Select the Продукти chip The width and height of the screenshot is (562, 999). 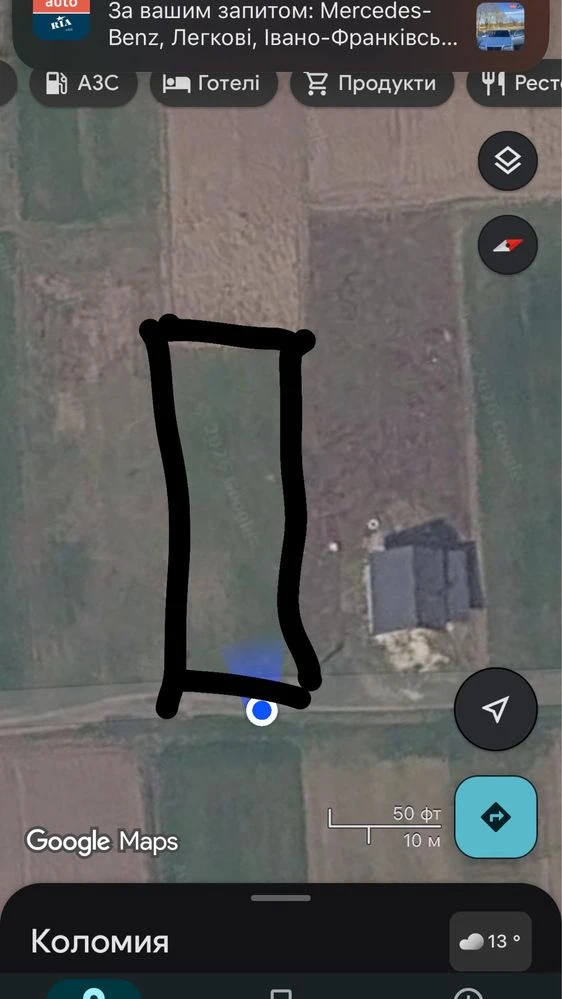click(372, 83)
